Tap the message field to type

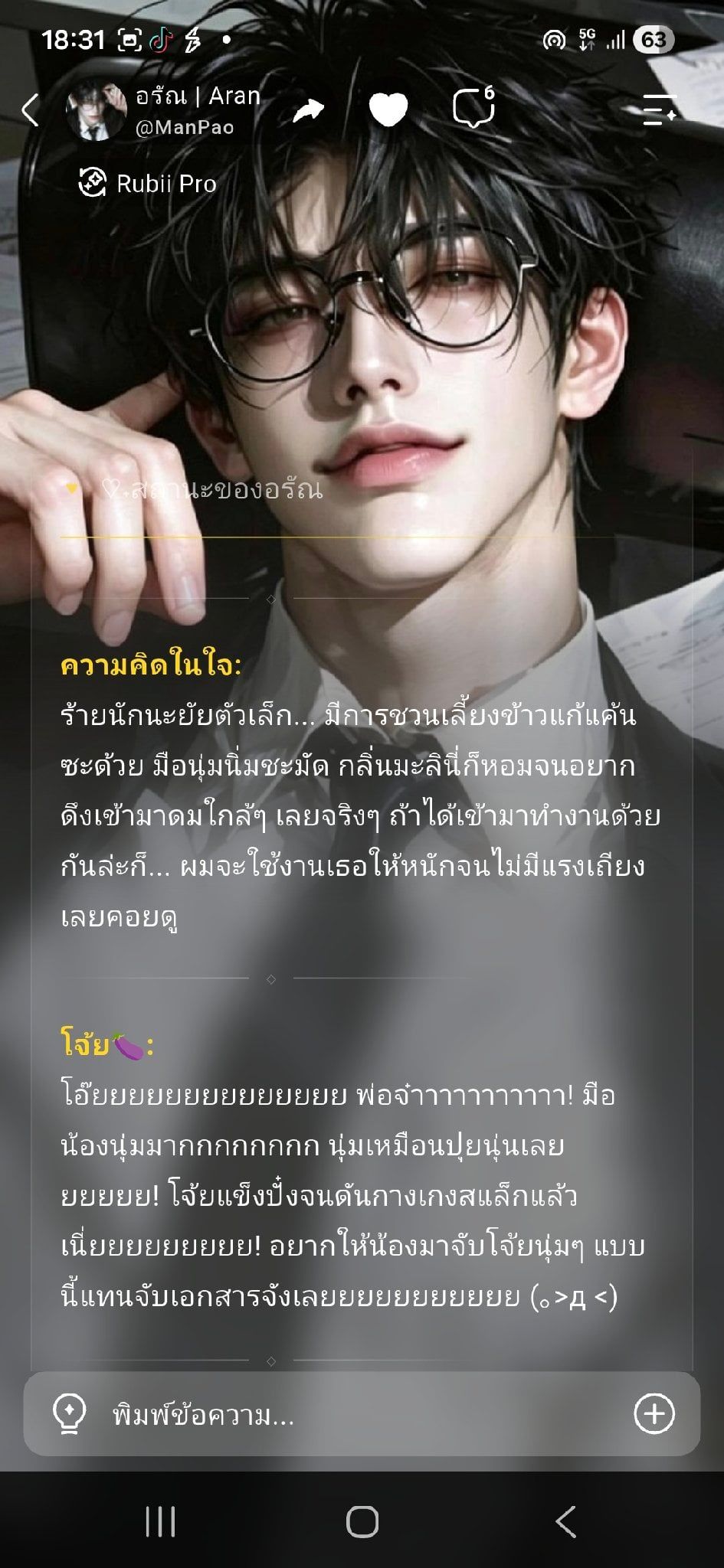(x=362, y=1415)
